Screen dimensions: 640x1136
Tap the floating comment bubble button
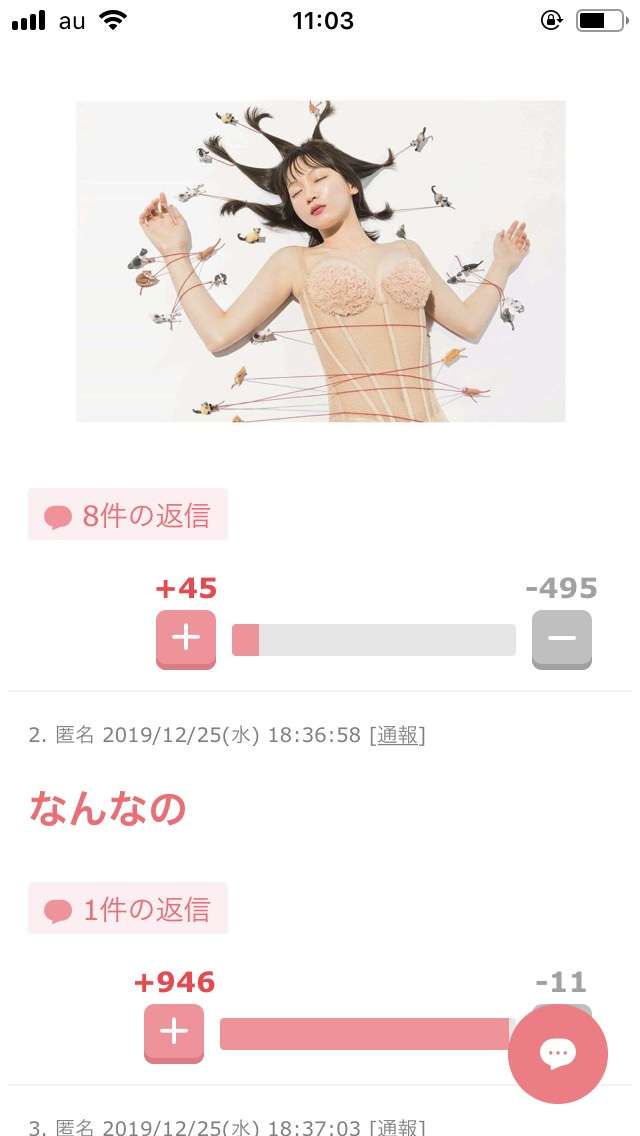coord(557,1053)
